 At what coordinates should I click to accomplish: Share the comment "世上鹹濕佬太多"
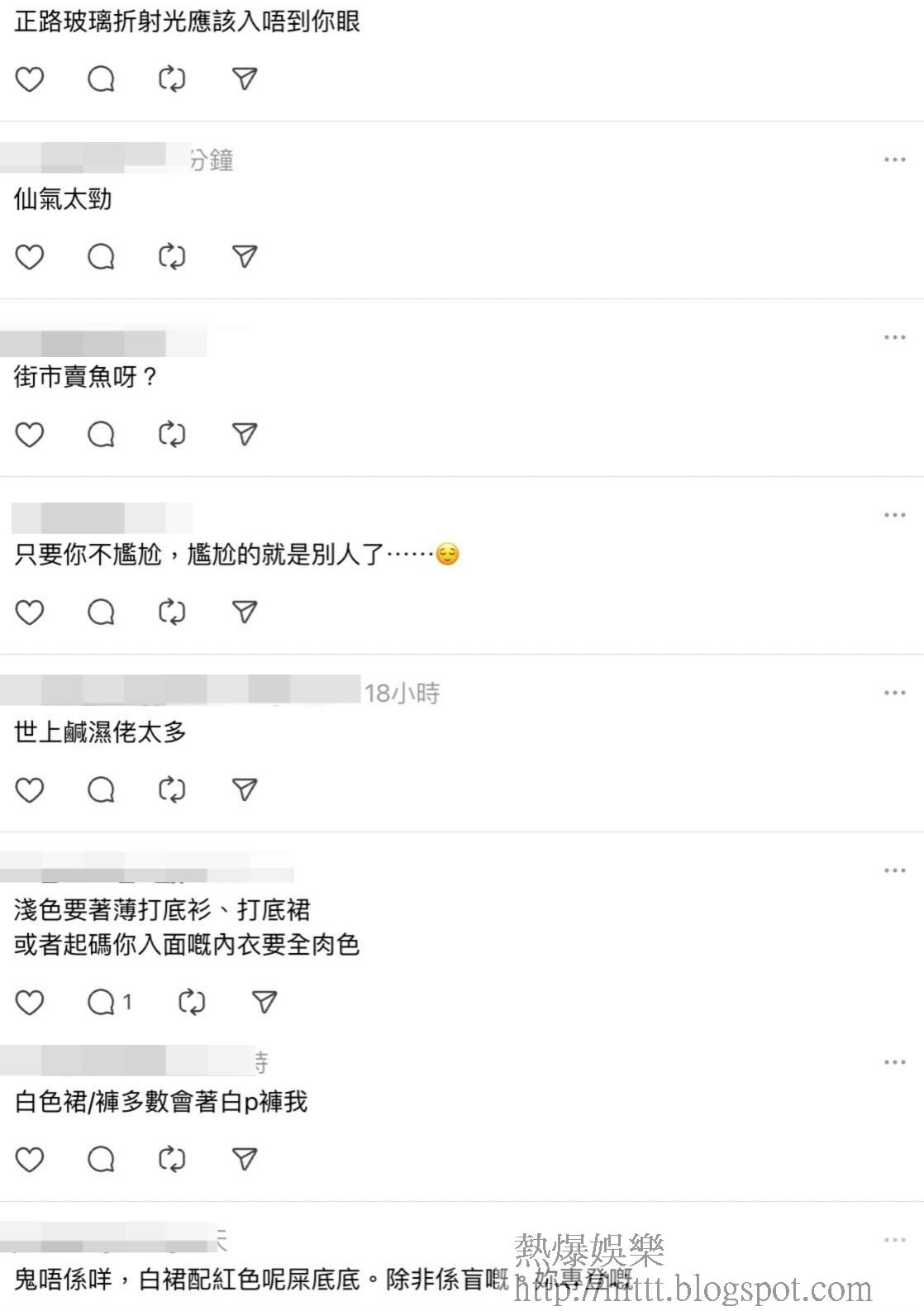click(x=245, y=790)
